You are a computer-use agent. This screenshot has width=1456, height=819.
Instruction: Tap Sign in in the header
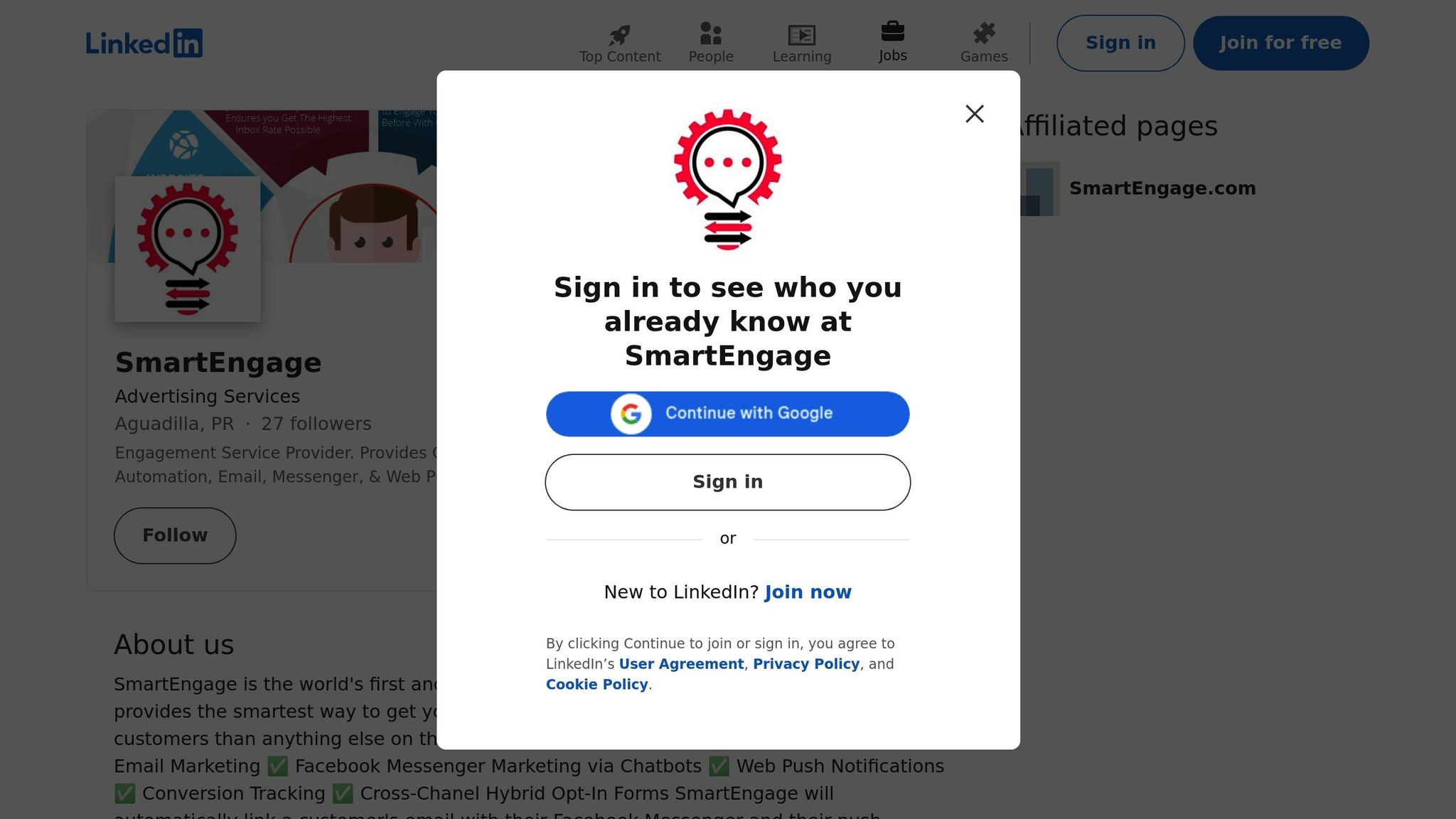(1120, 43)
